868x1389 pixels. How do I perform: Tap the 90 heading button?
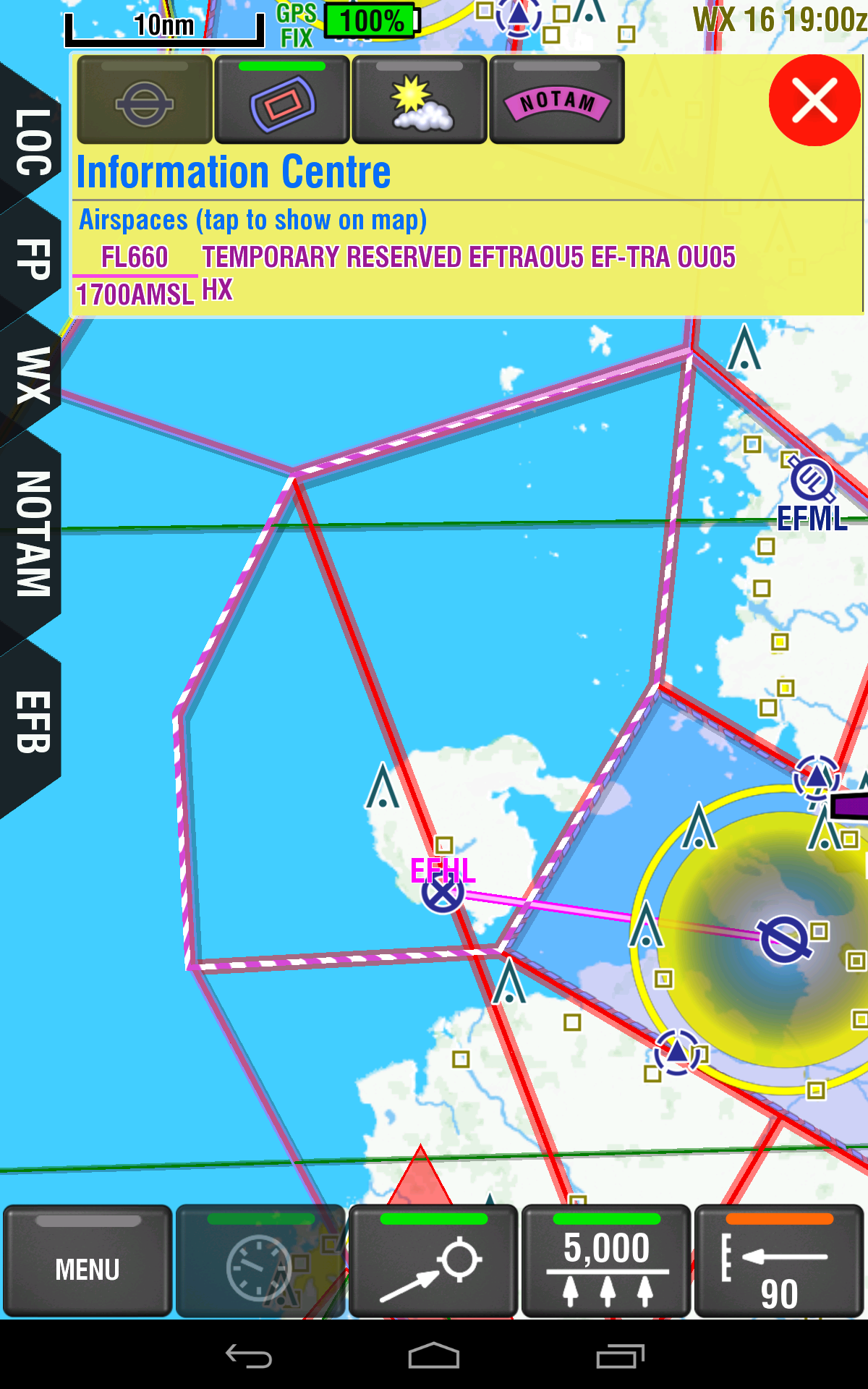click(779, 1262)
